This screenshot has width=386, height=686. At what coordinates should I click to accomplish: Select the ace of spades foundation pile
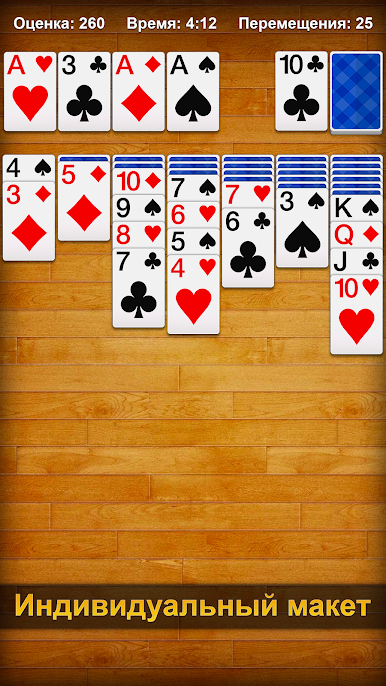[x=193, y=91]
